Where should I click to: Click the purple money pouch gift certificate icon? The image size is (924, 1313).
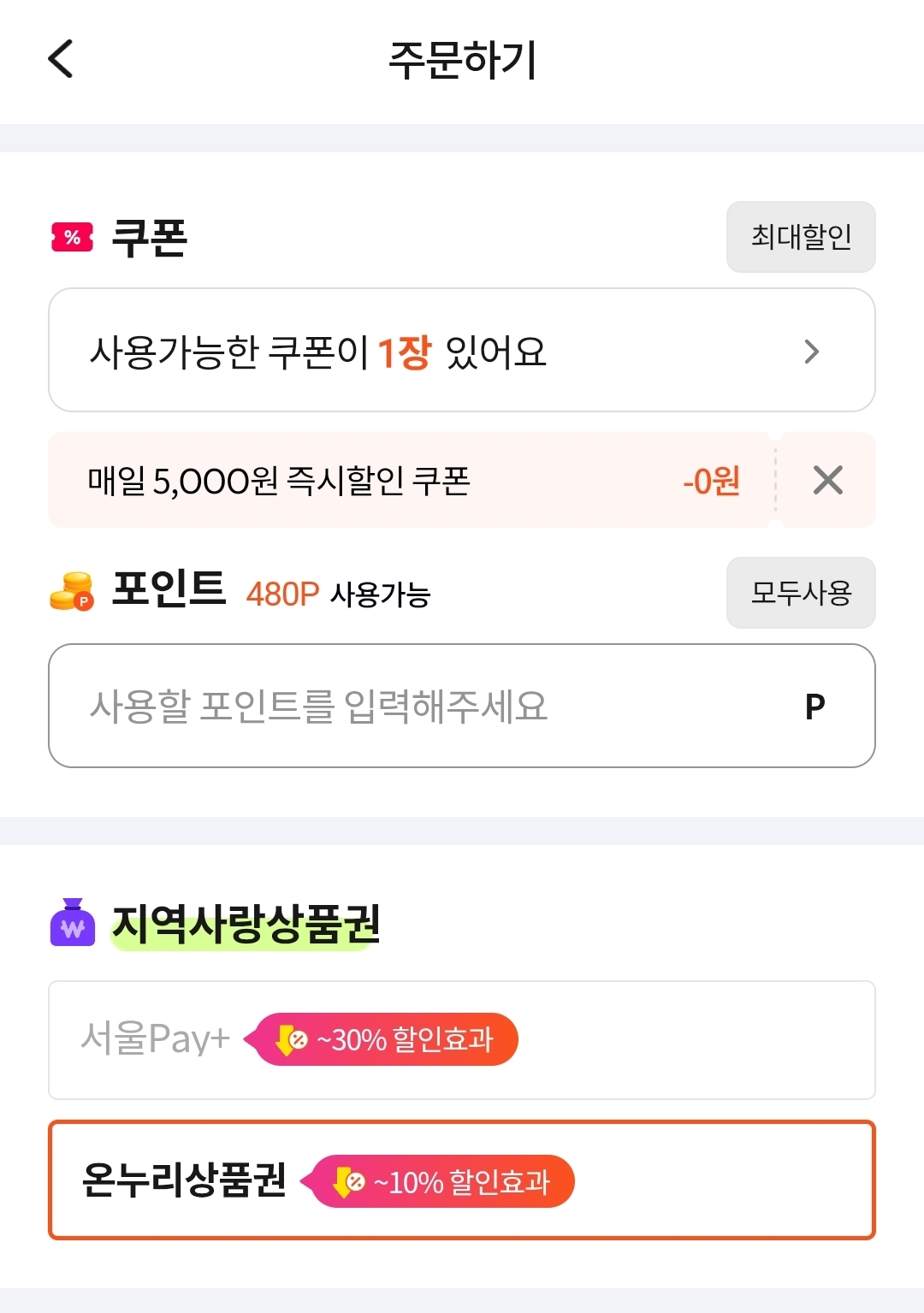coord(73,924)
